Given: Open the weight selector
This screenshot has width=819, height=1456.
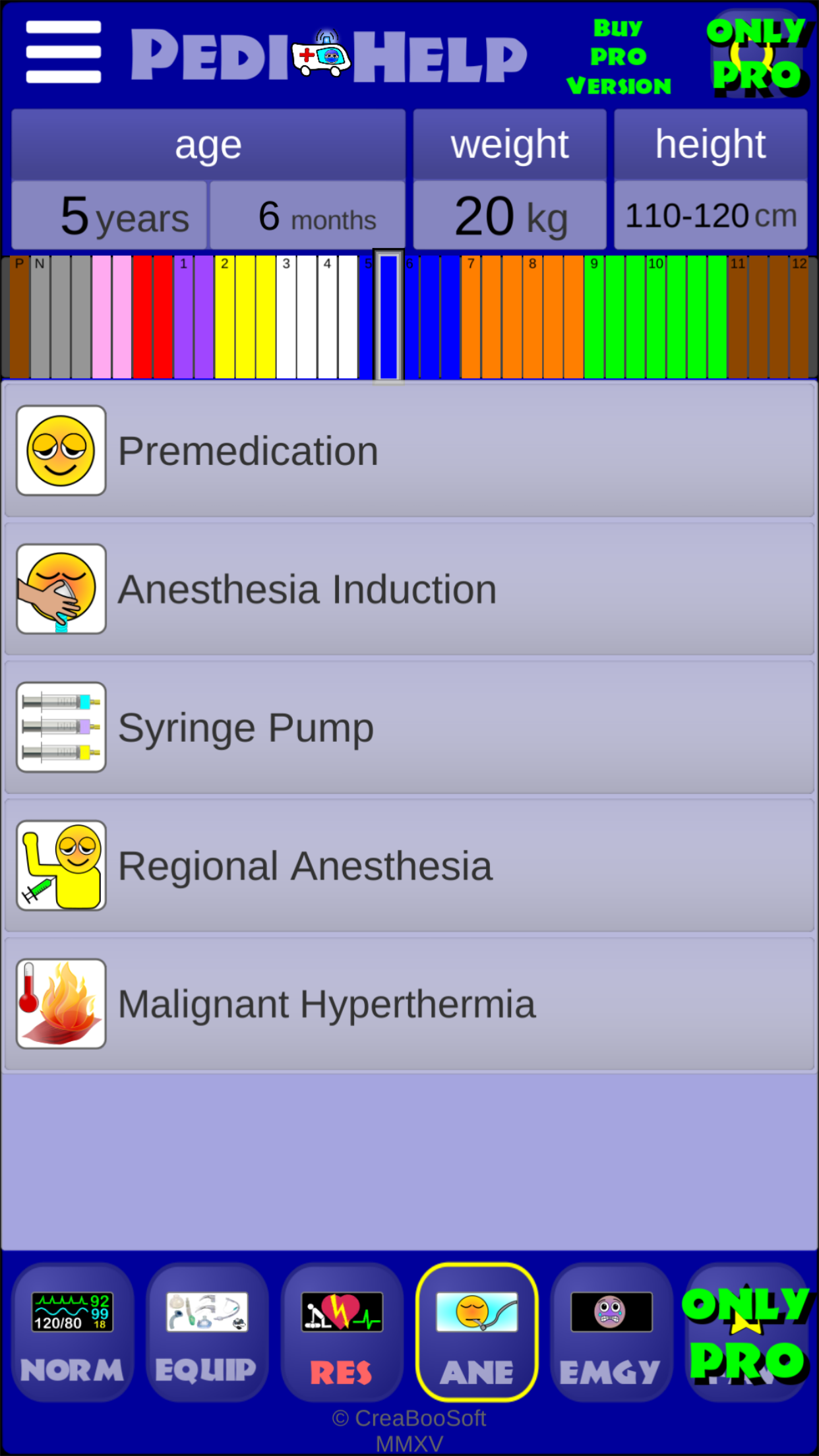Looking at the screenshot, I should [510, 144].
